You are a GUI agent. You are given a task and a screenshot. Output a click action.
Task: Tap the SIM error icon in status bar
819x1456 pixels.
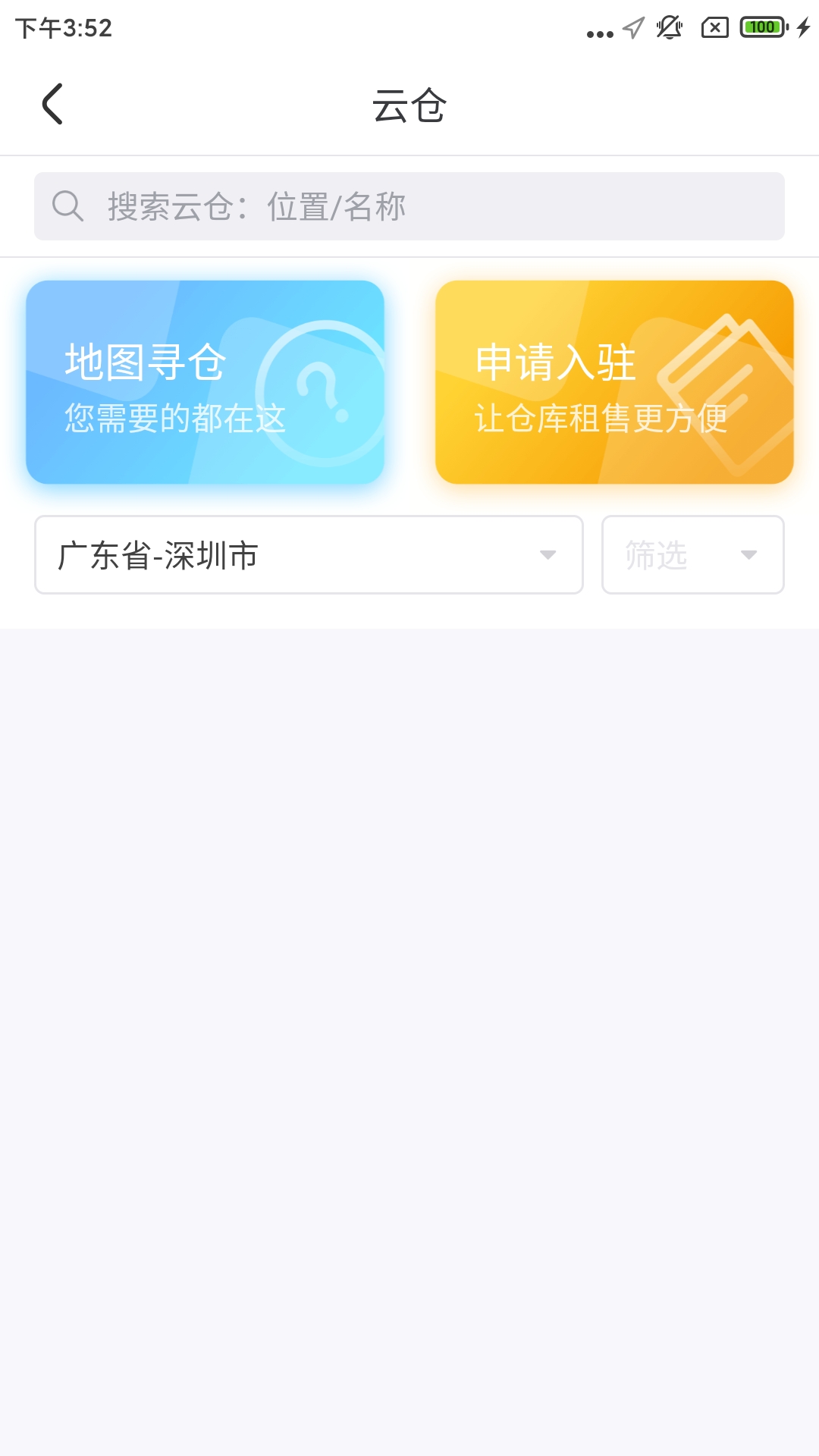[716, 28]
